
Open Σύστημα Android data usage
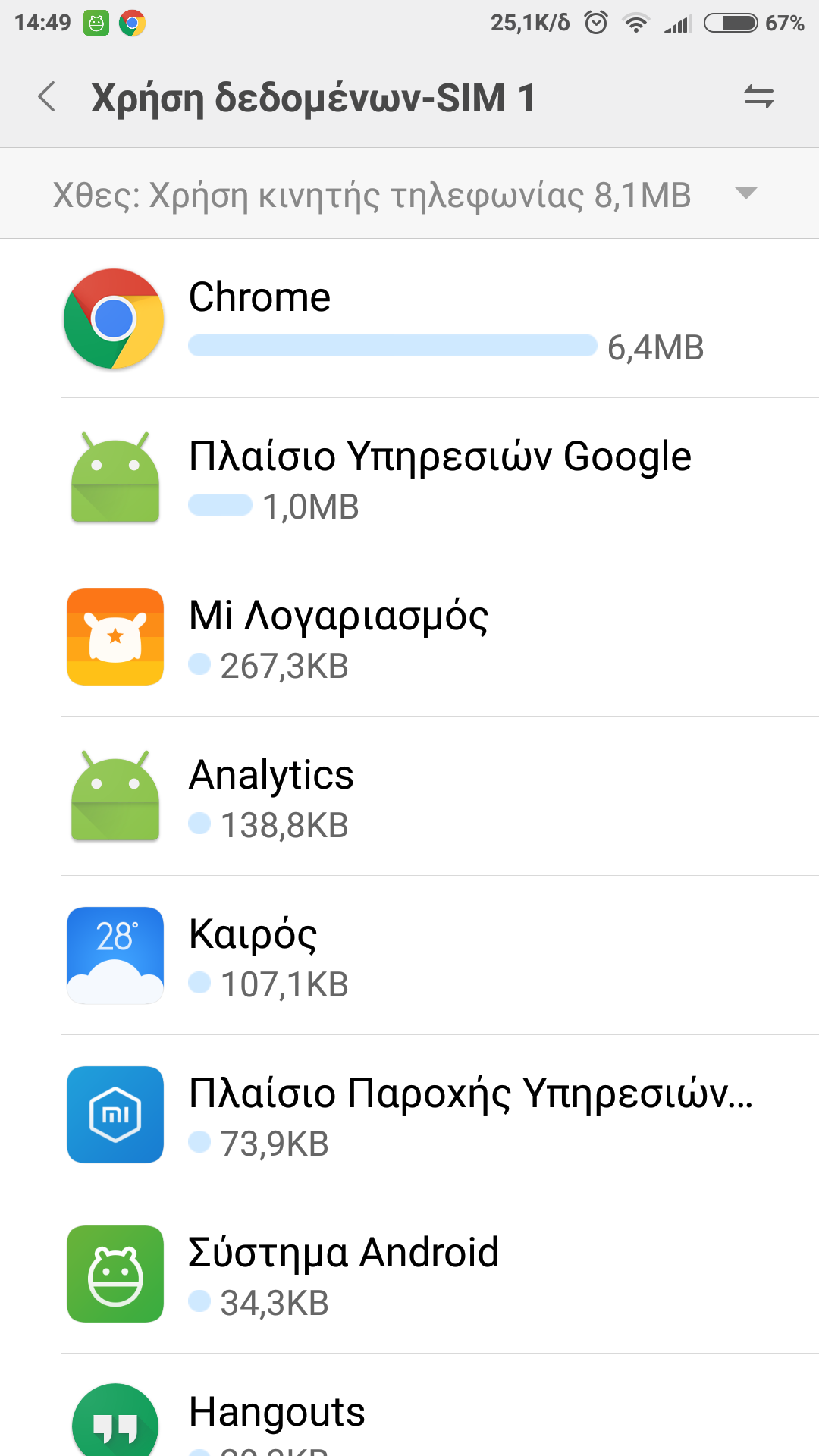409,1274
